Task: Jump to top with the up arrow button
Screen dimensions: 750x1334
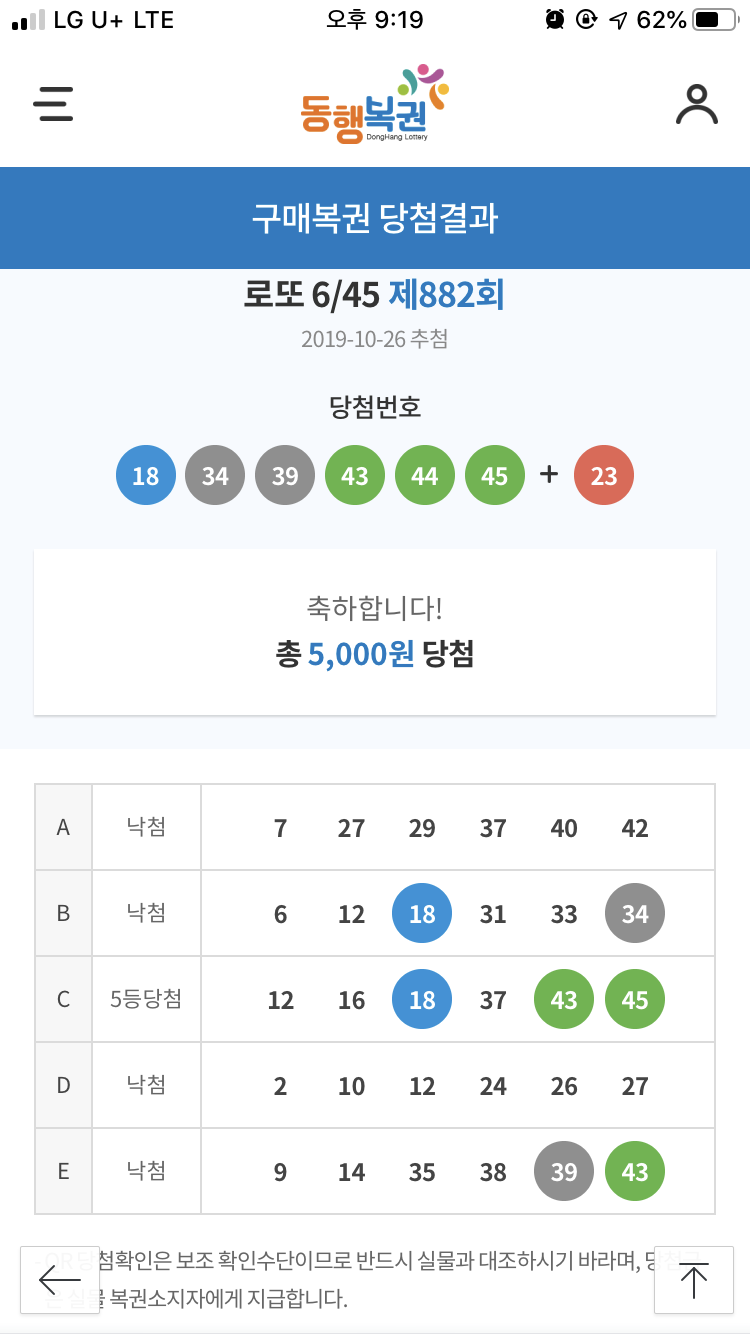Action: 693,1280
